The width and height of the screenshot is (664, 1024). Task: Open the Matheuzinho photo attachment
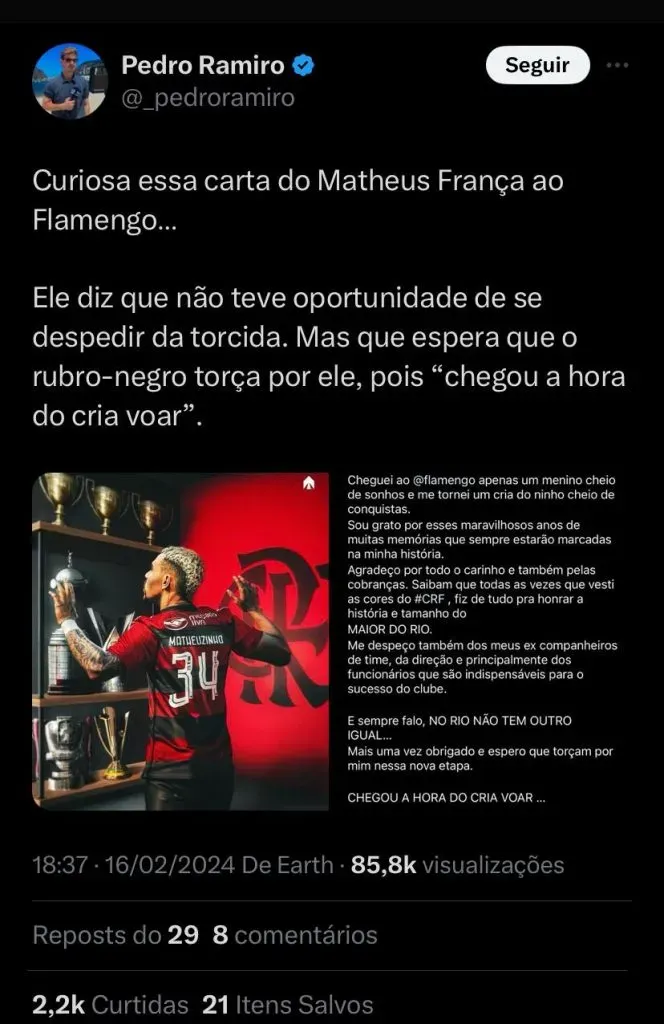[x=180, y=641]
